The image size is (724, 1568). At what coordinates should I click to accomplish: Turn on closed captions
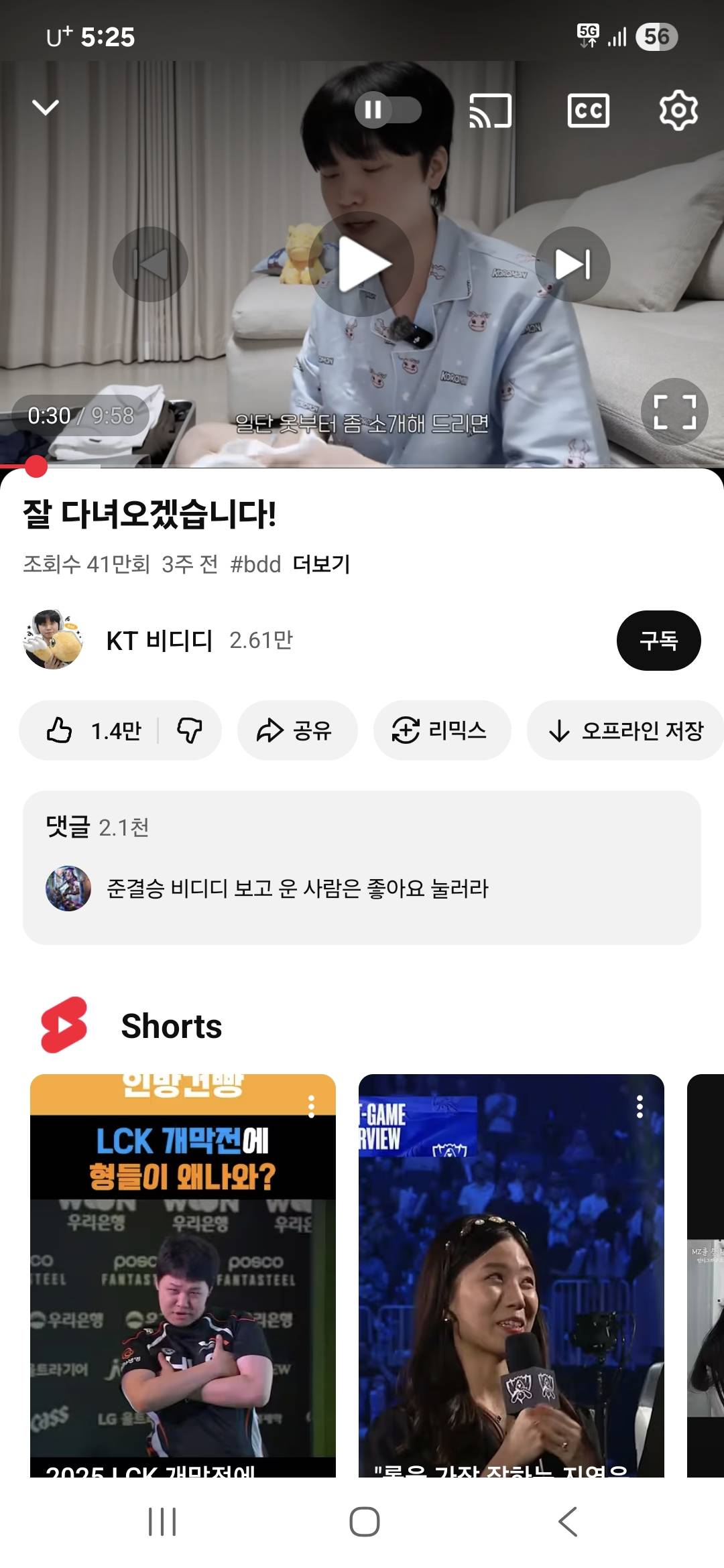(x=588, y=111)
